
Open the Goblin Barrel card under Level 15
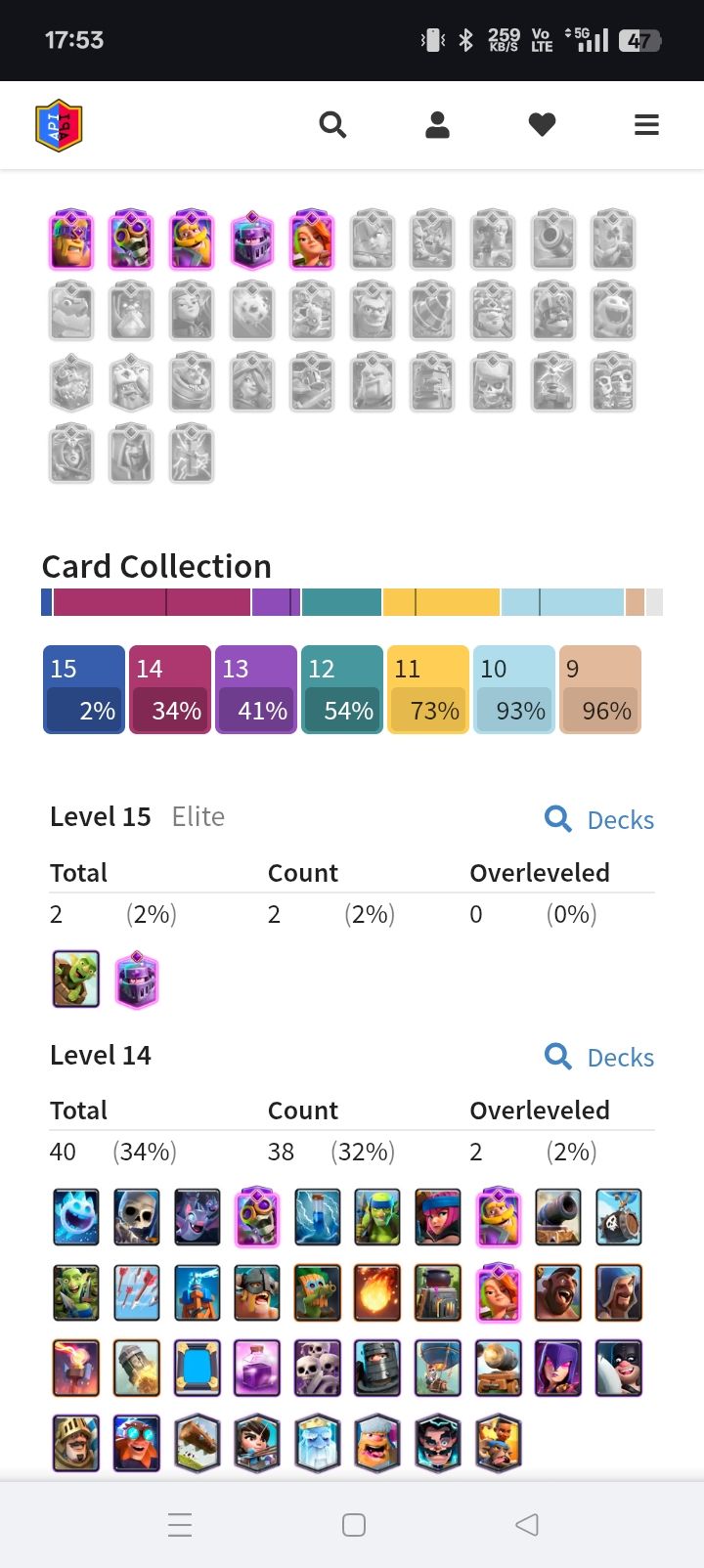click(76, 979)
